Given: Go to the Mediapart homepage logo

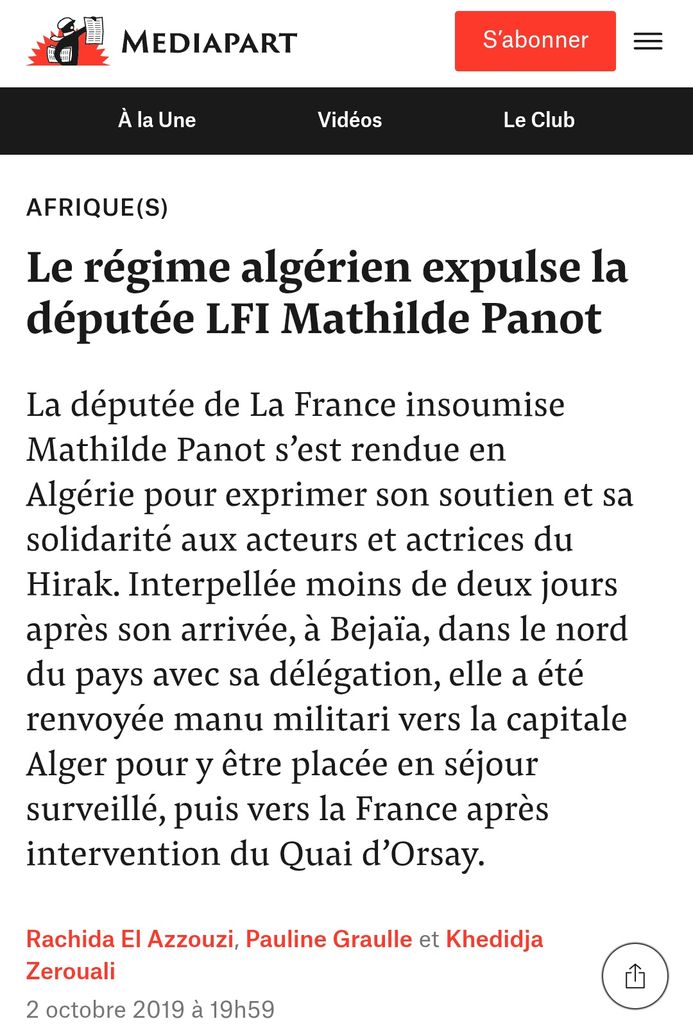Looking at the screenshot, I should pos(161,40).
